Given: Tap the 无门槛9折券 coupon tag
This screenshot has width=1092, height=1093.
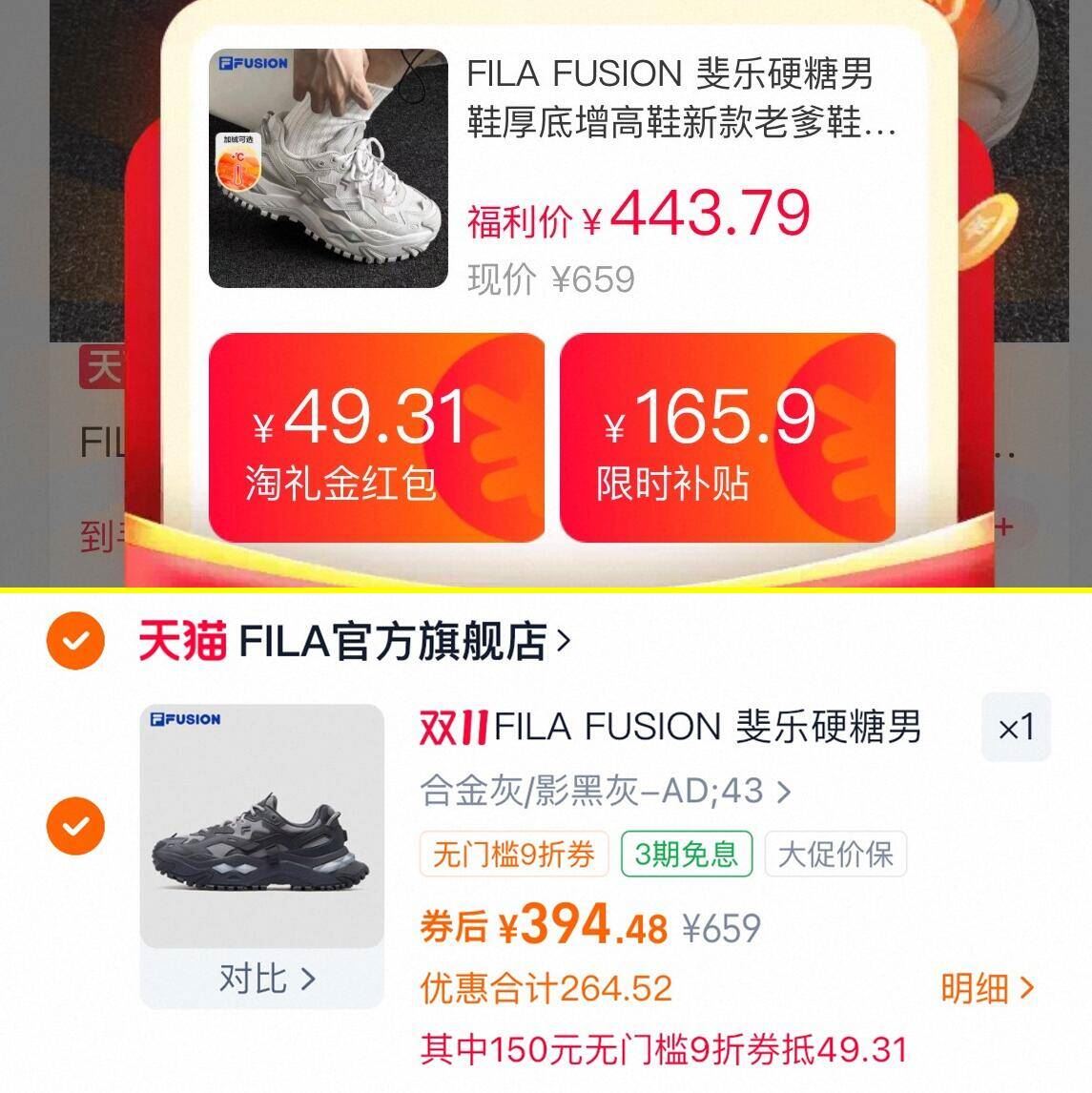Looking at the screenshot, I should point(515,856).
